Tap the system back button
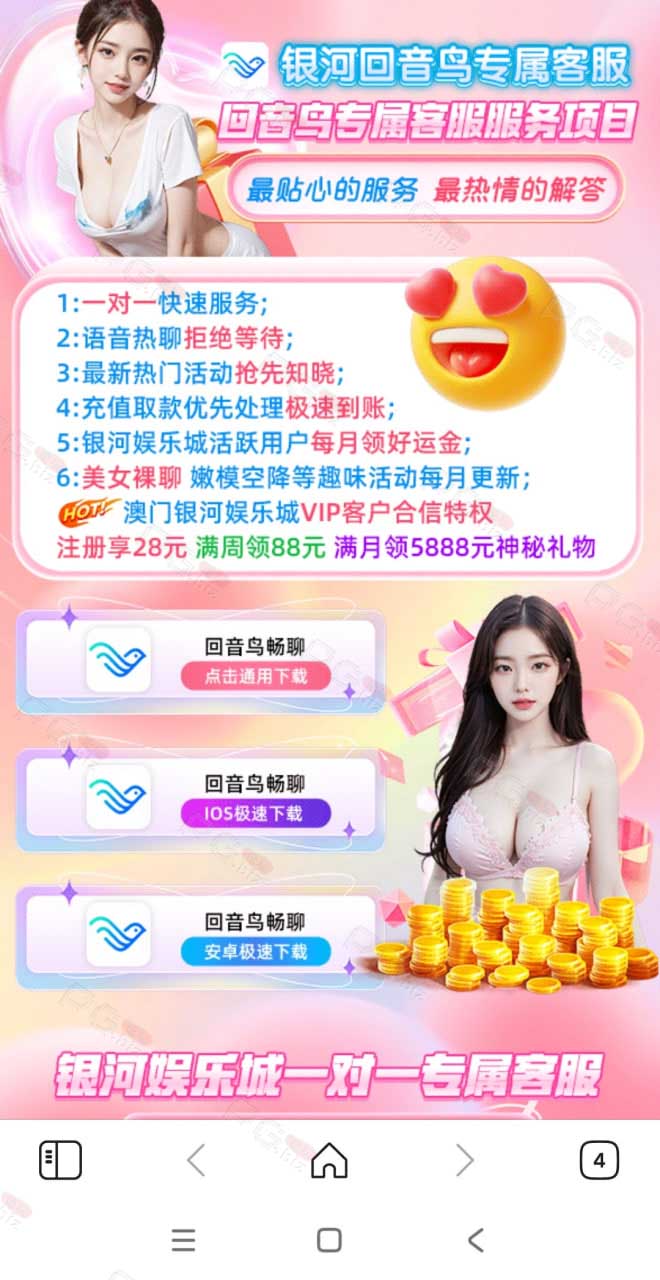This screenshot has height=1280, width=660. pyautogui.click(x=476, y=1240)
